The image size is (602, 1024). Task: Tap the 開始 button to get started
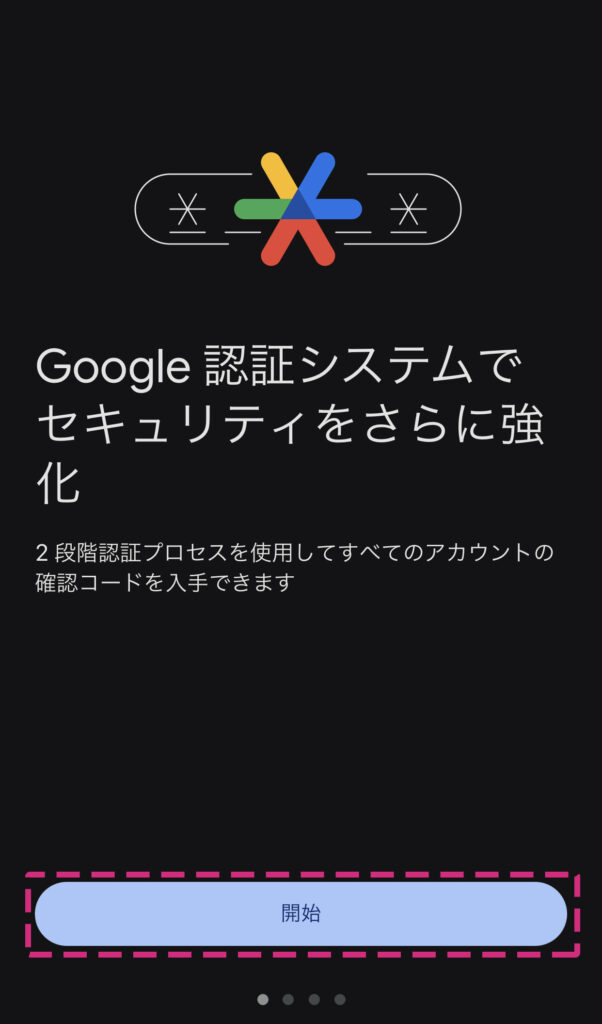pyautogui.click(x=301, y=913)
